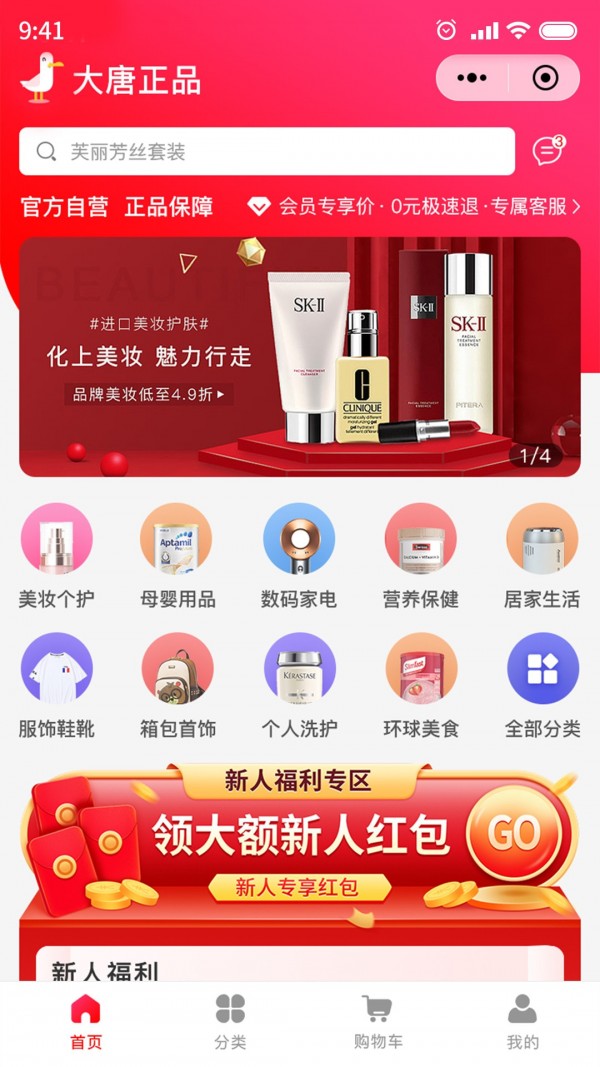Select the 个人洗护 category
This screenshot has height=1067, width=600.
tap(299, 685)
